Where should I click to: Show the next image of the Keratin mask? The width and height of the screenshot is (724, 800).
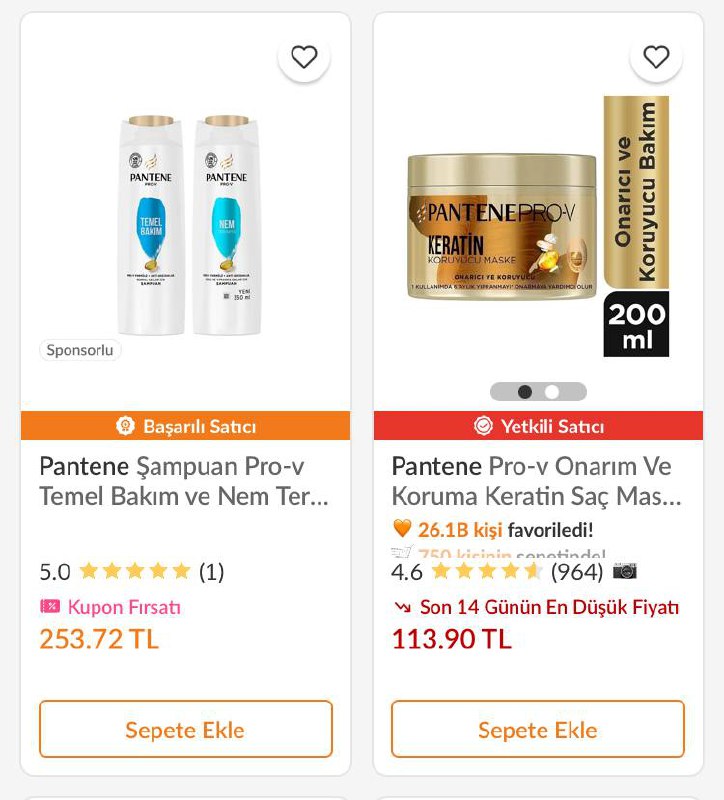pyautogui.click(x=552, y=392)
